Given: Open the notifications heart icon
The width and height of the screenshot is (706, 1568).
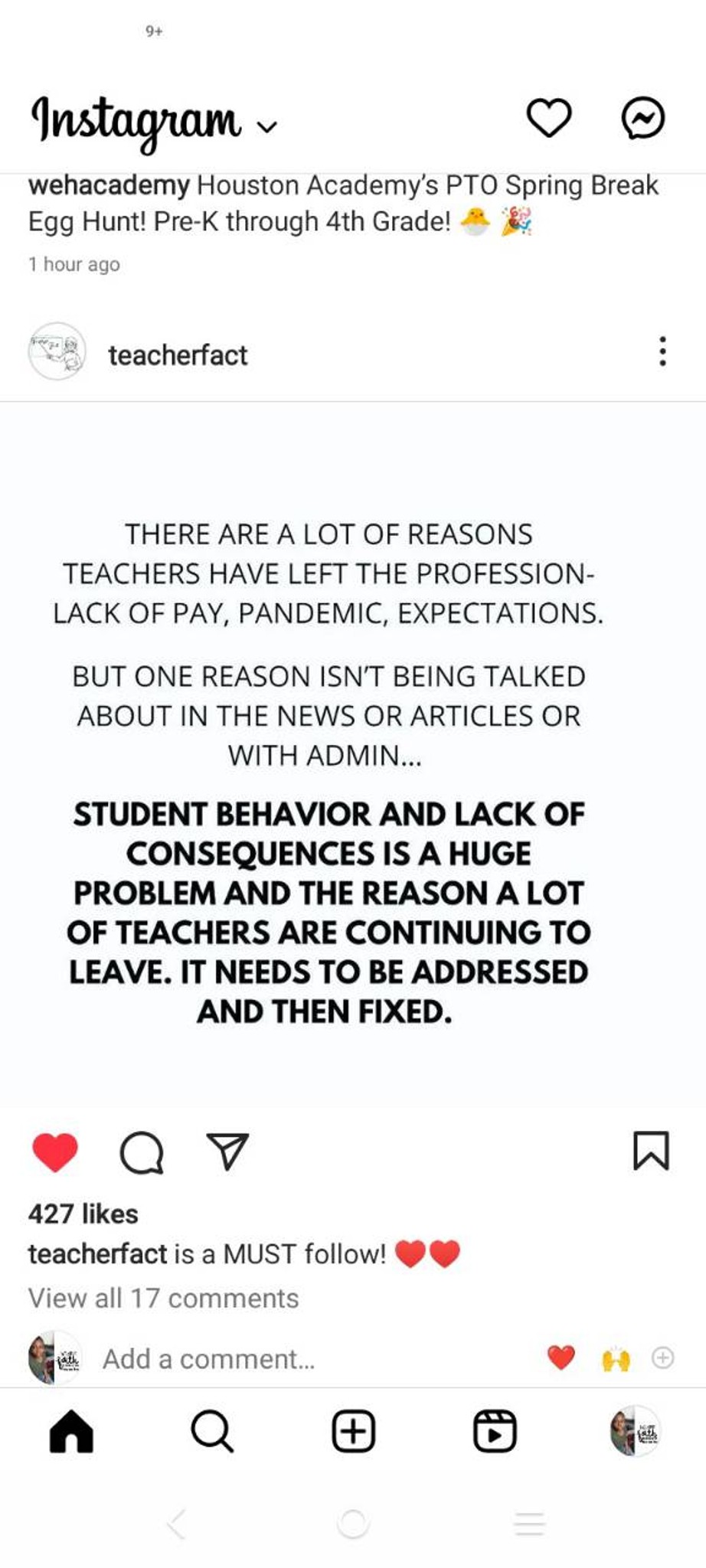Looking at the screenshot, I should tap(549, 118).
